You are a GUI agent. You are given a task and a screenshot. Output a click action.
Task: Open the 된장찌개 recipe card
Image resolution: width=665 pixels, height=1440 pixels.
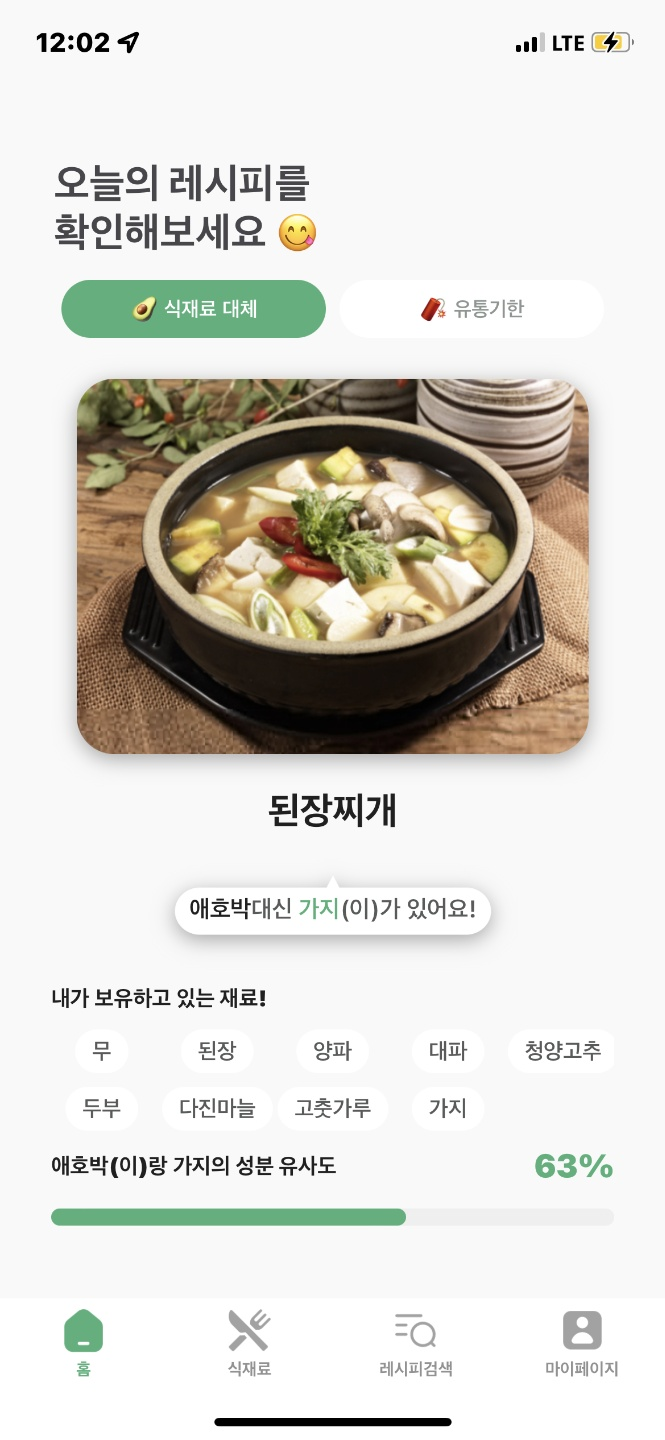tap(333, 566)
